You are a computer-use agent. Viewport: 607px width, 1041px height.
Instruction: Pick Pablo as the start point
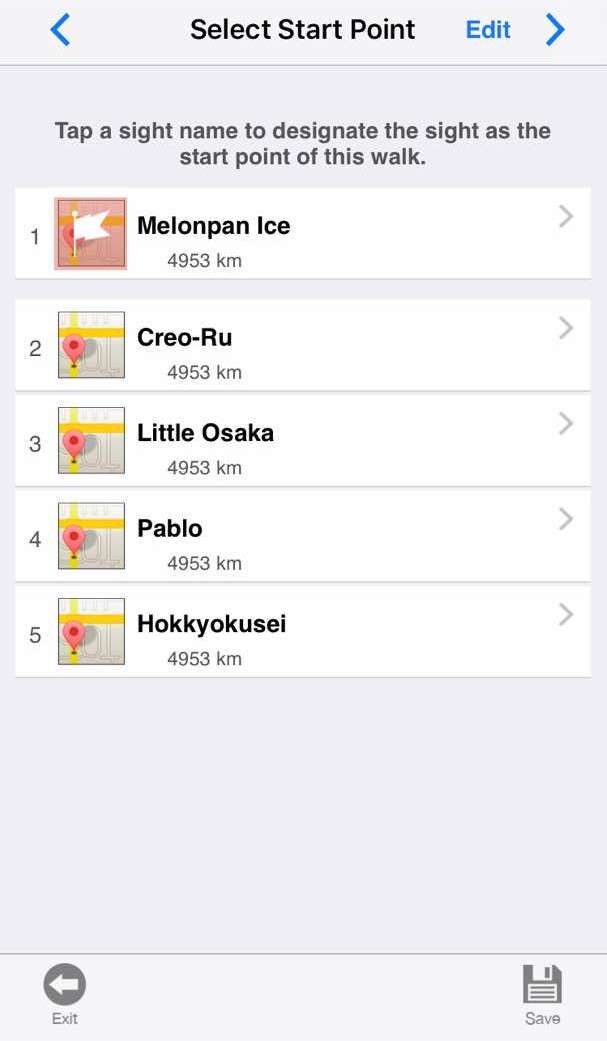170,529
